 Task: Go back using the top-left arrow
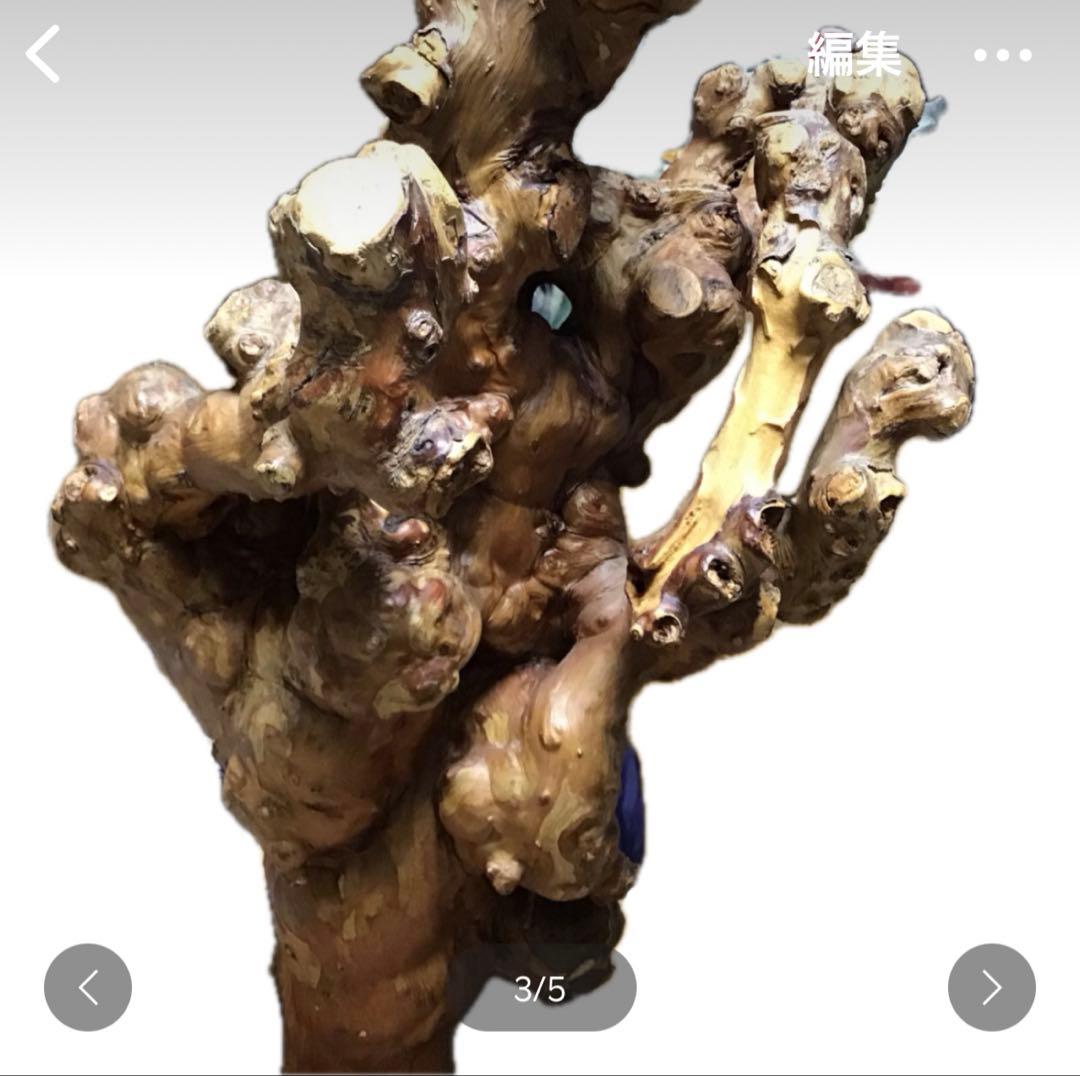[43, 54]
